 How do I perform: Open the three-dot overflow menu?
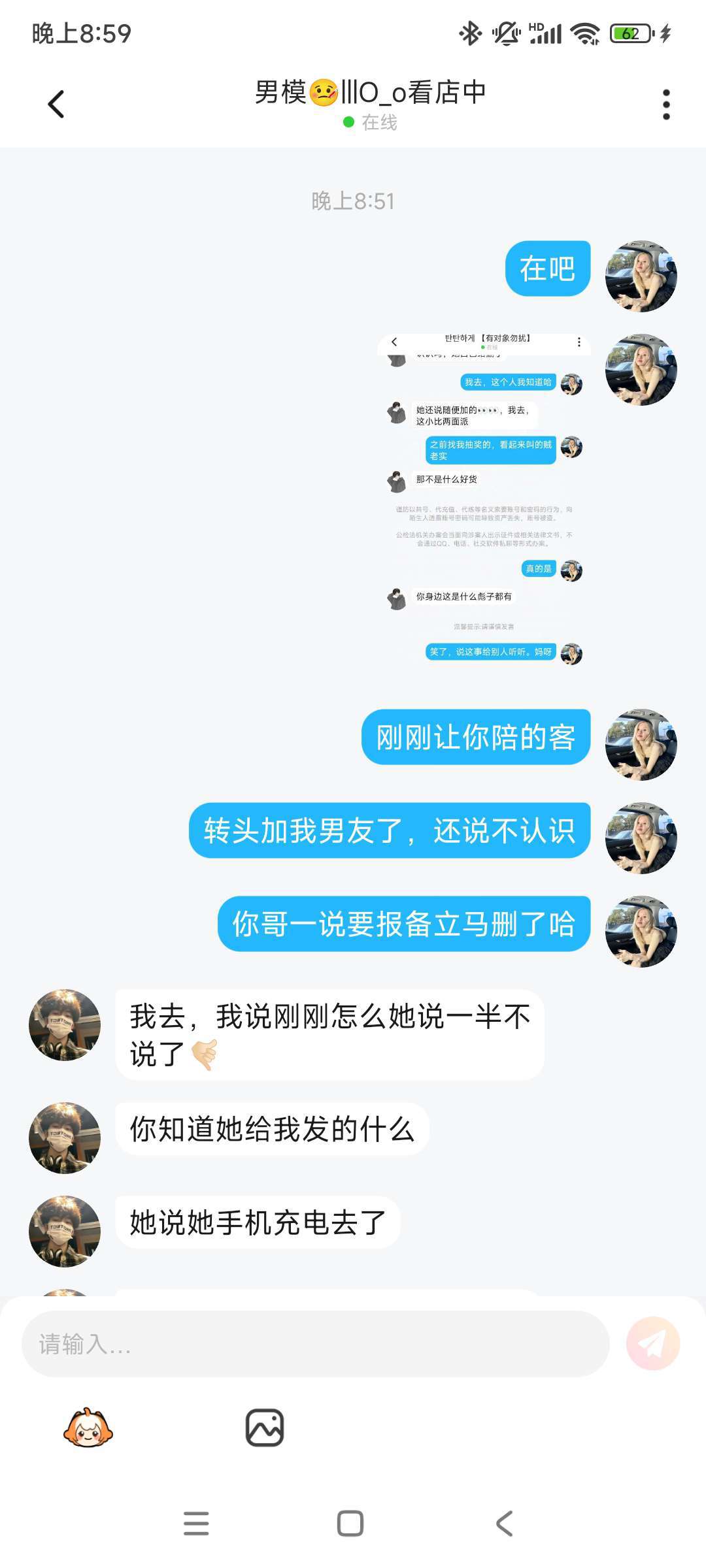(x=665, y=105)
